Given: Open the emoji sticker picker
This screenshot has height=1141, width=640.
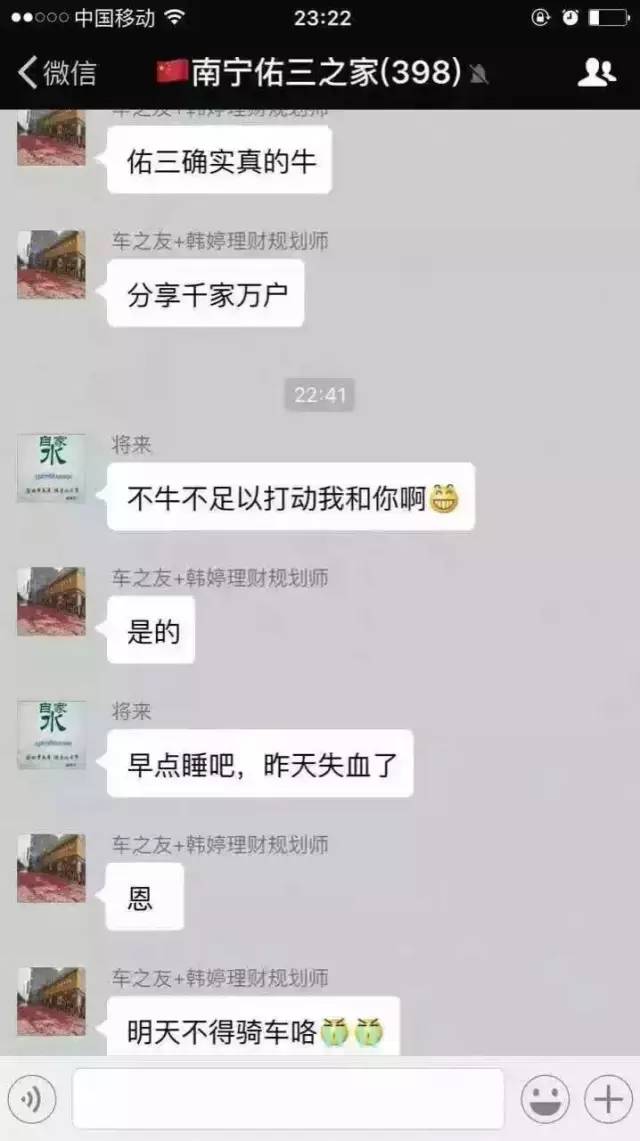Looking at the screenshot, I should click(x=545, y=1100).
